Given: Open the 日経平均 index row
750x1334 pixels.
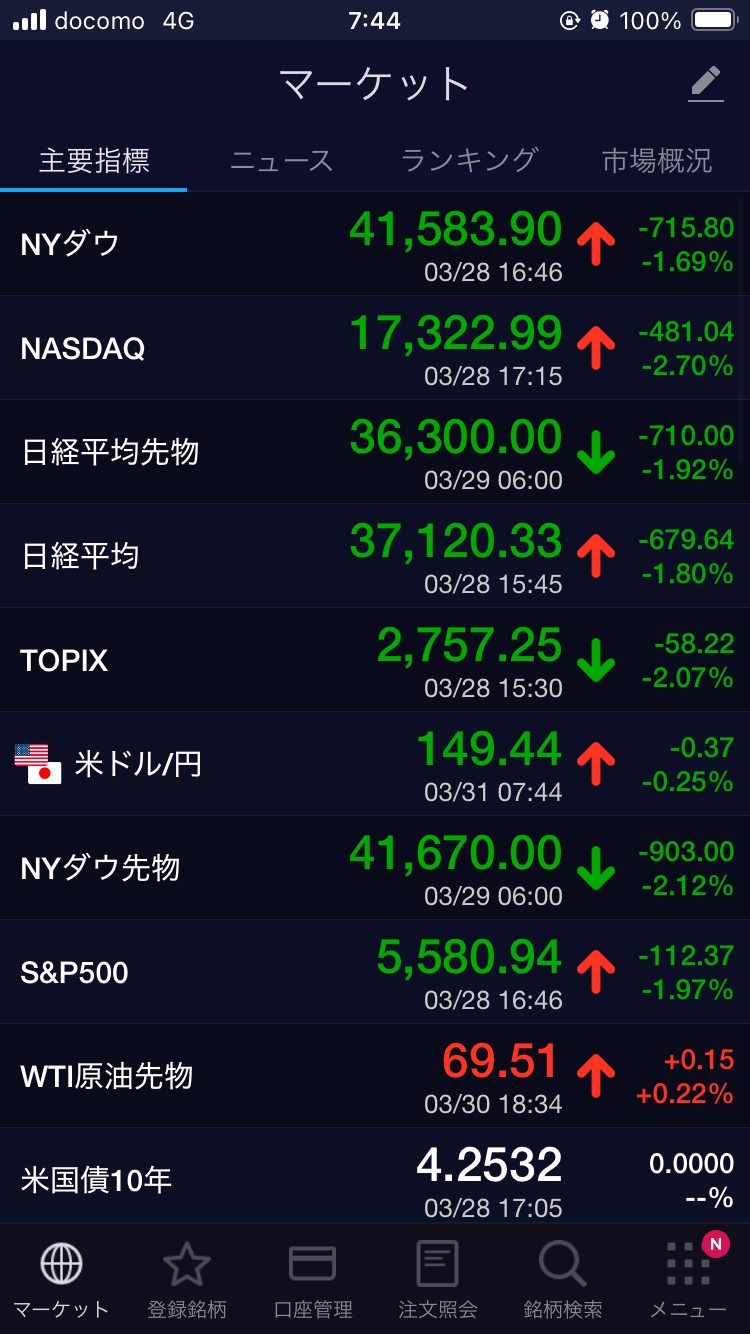Looking at the screenshot, I should (x=375, y=556).
